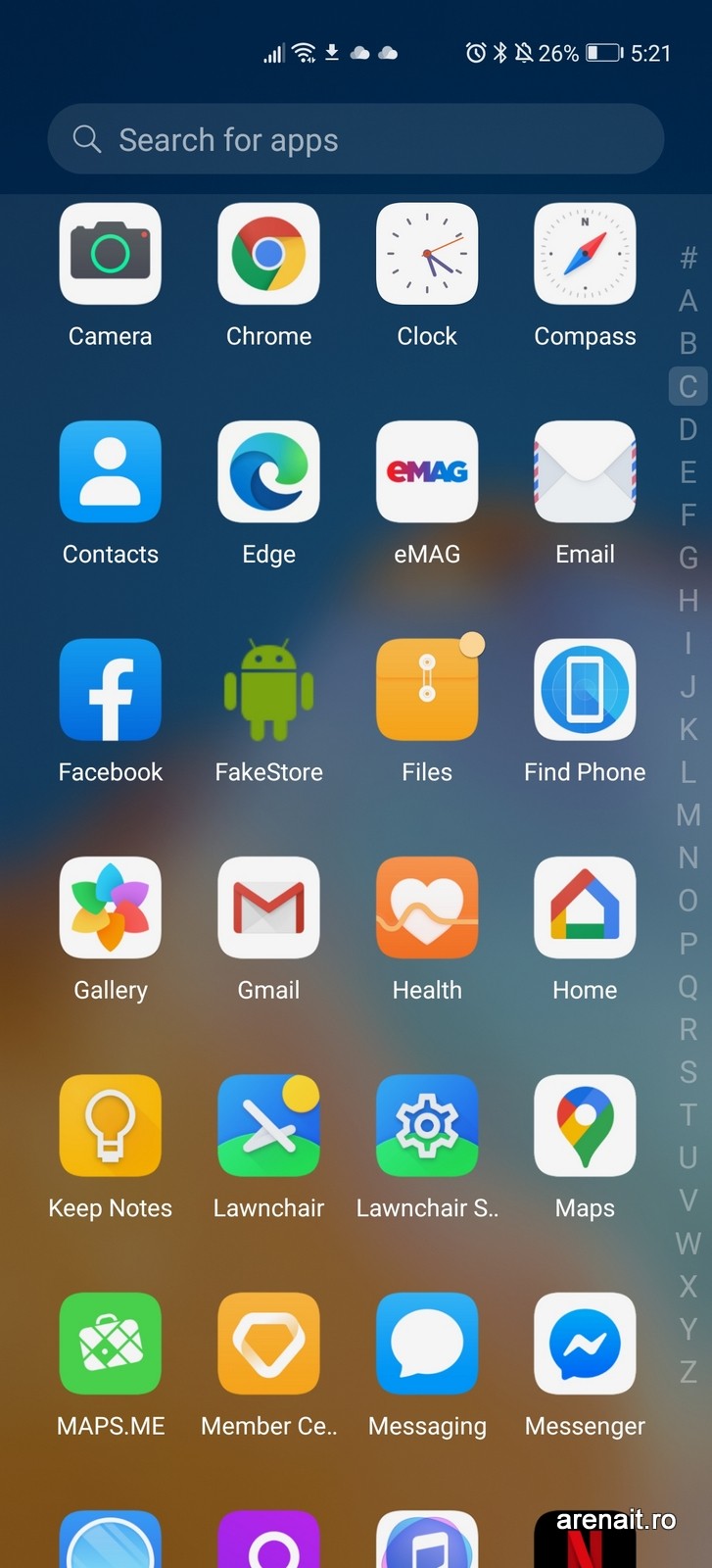Open the Messenger app
The width and height of the screenshot is (712, 1568).
(x=585, y=1344)
